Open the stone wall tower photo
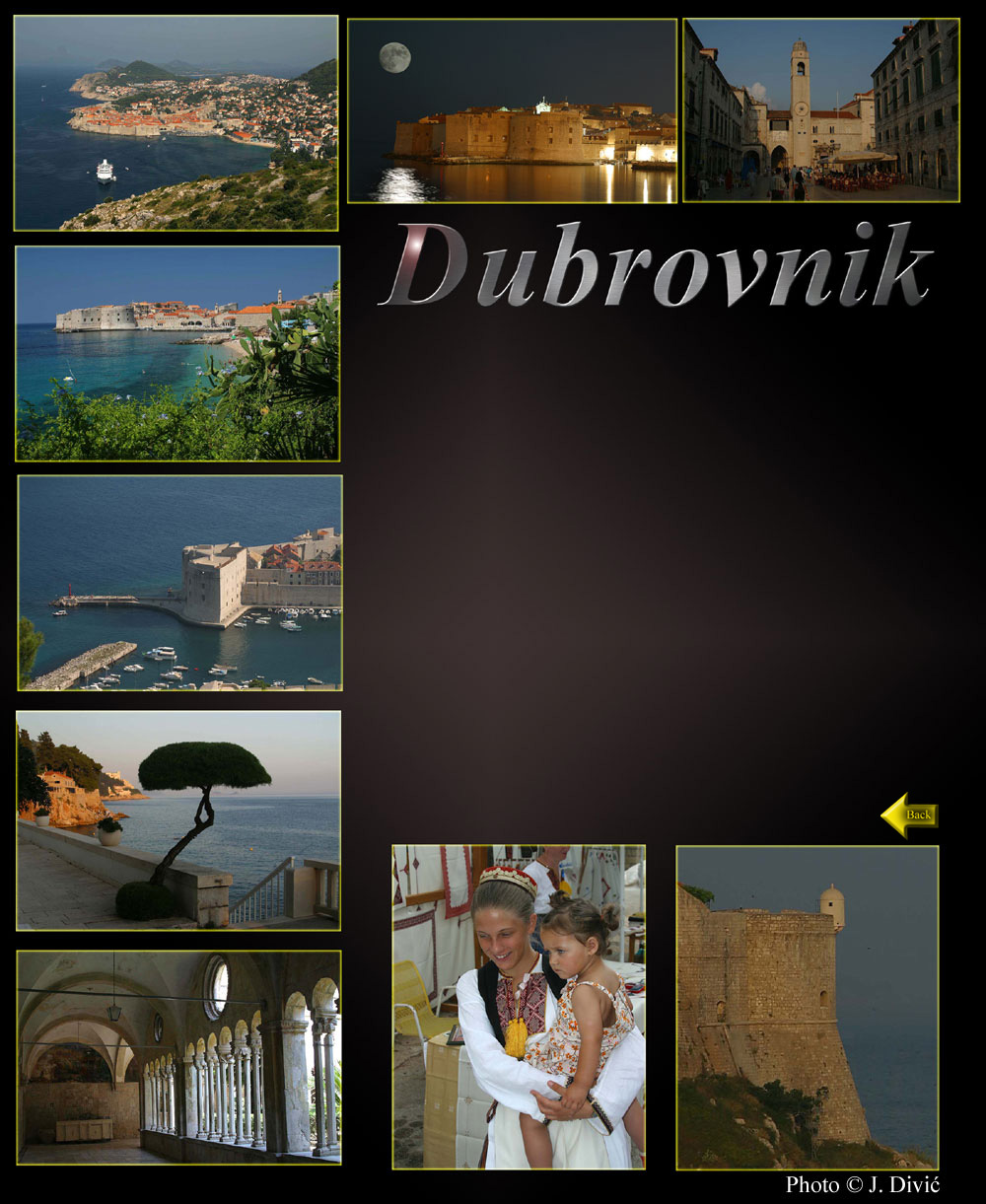Viewport: 986px width, 1204px height. tap(807, 1007)
